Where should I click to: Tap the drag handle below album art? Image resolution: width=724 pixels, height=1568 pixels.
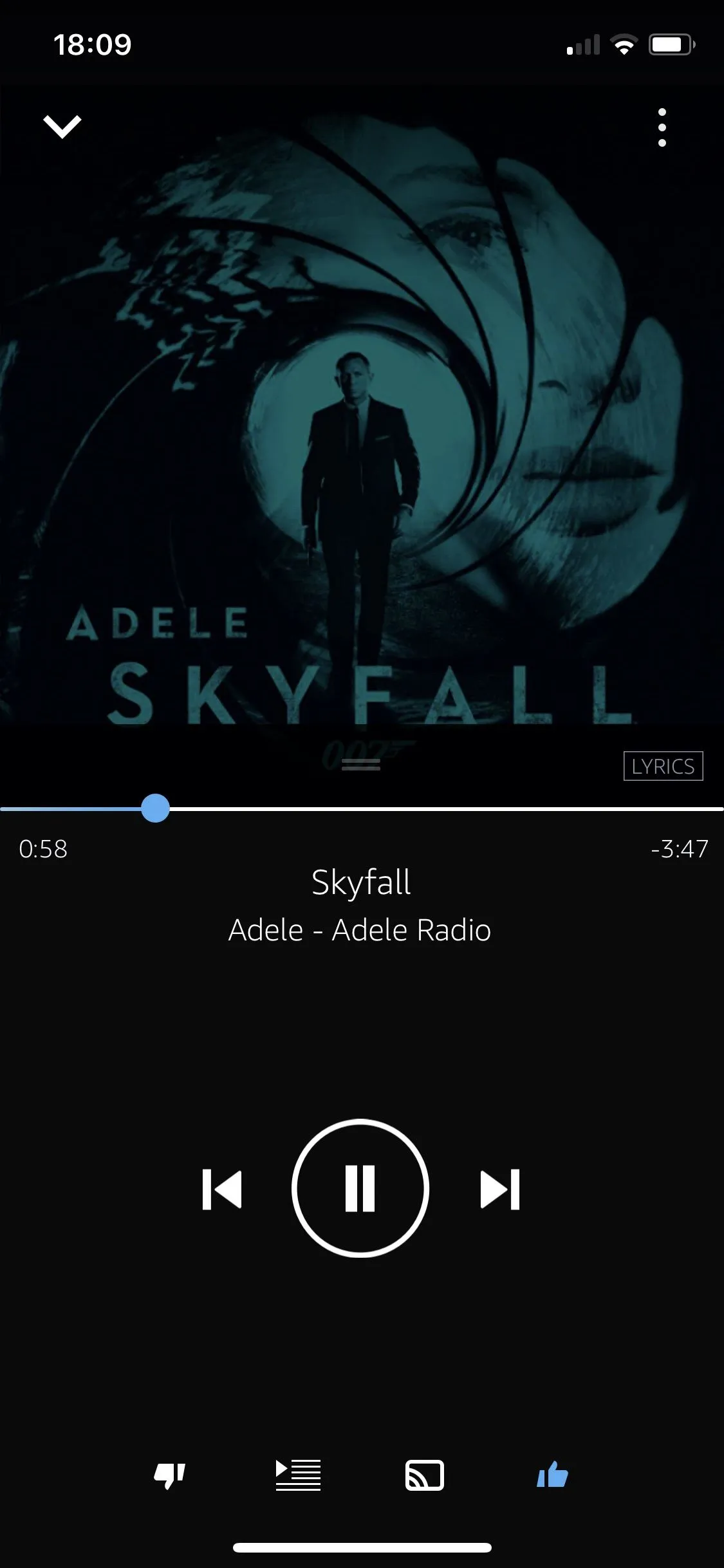pos(361,765)
